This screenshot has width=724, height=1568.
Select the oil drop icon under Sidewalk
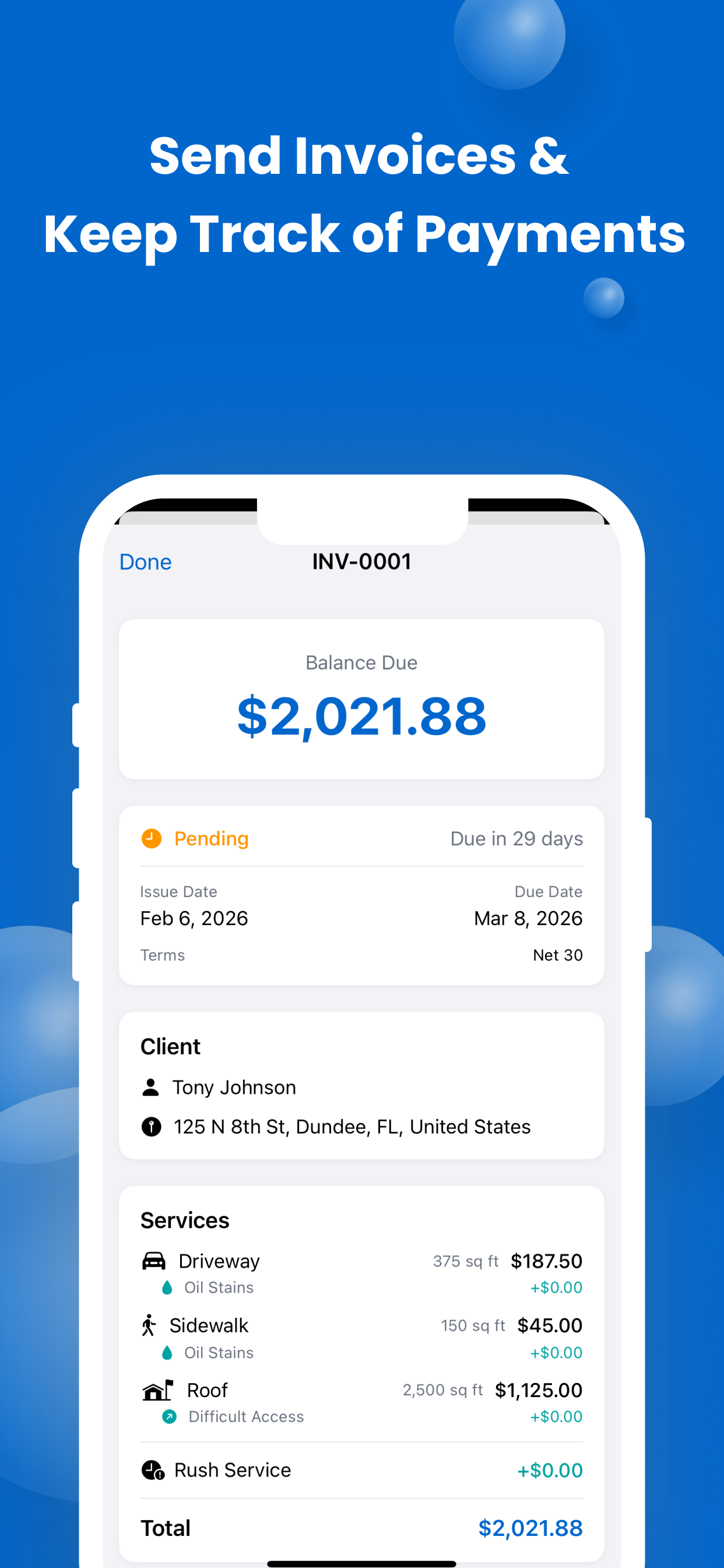click(166, 1353)
